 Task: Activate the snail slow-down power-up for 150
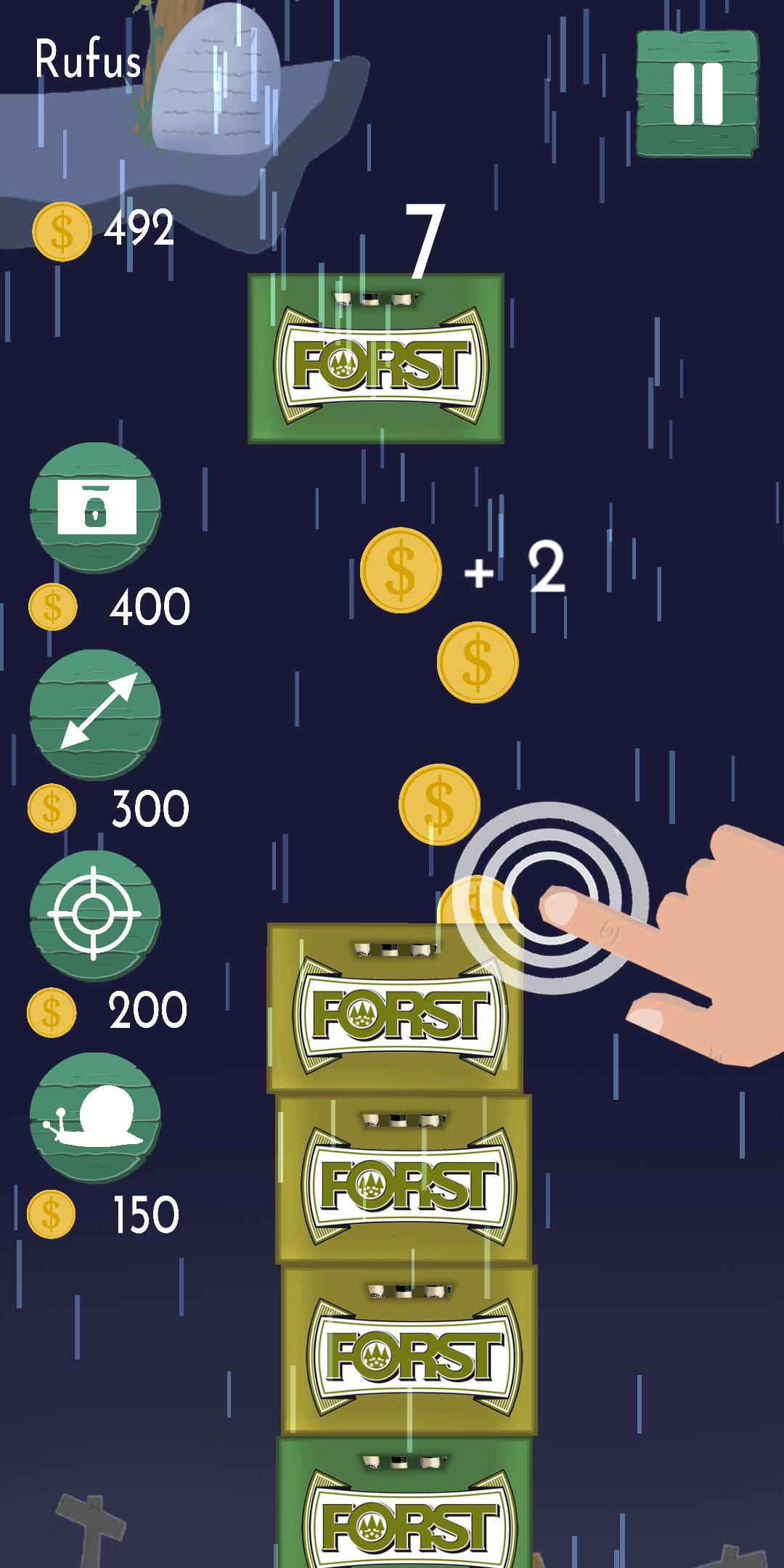(x=95, y=1118)
